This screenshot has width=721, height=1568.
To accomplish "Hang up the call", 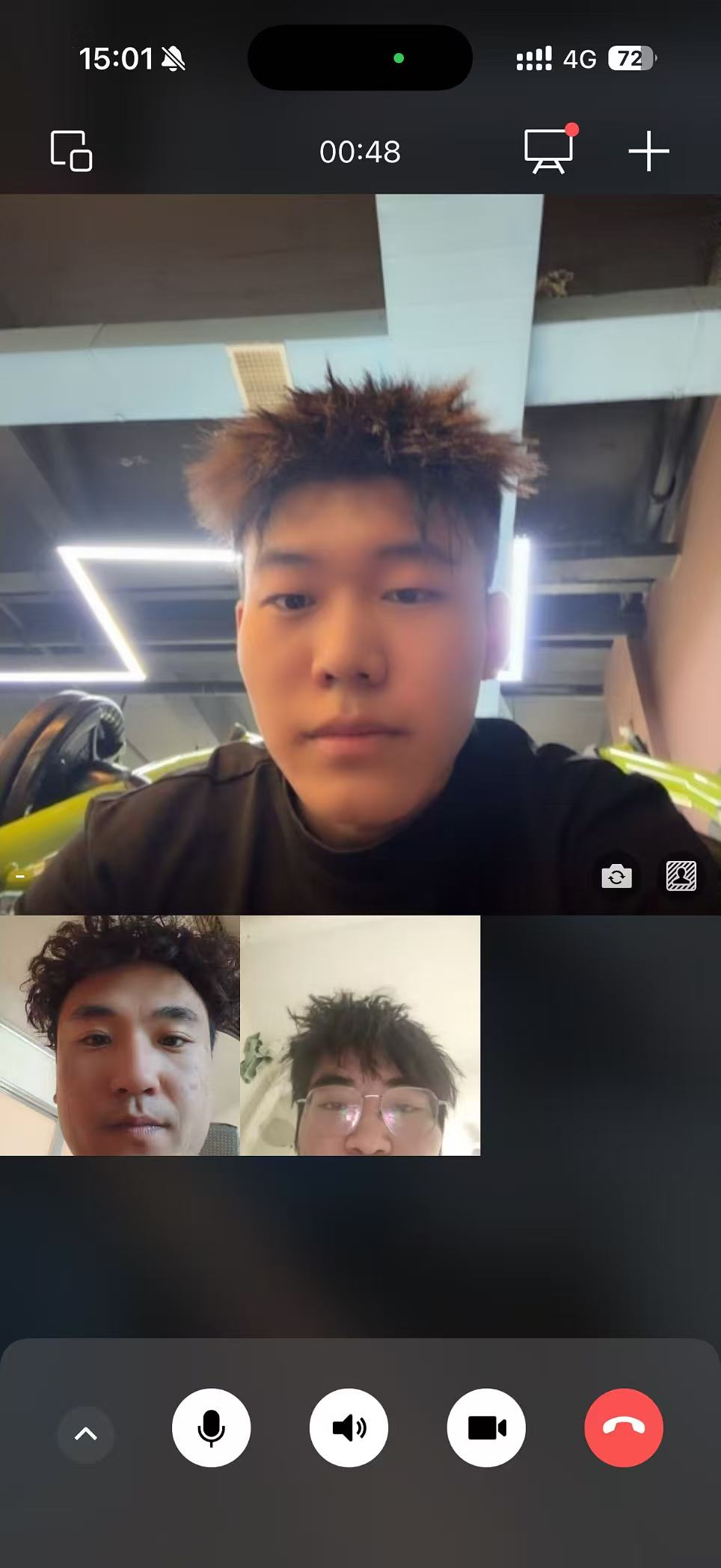I will (x=624, y=1428).
